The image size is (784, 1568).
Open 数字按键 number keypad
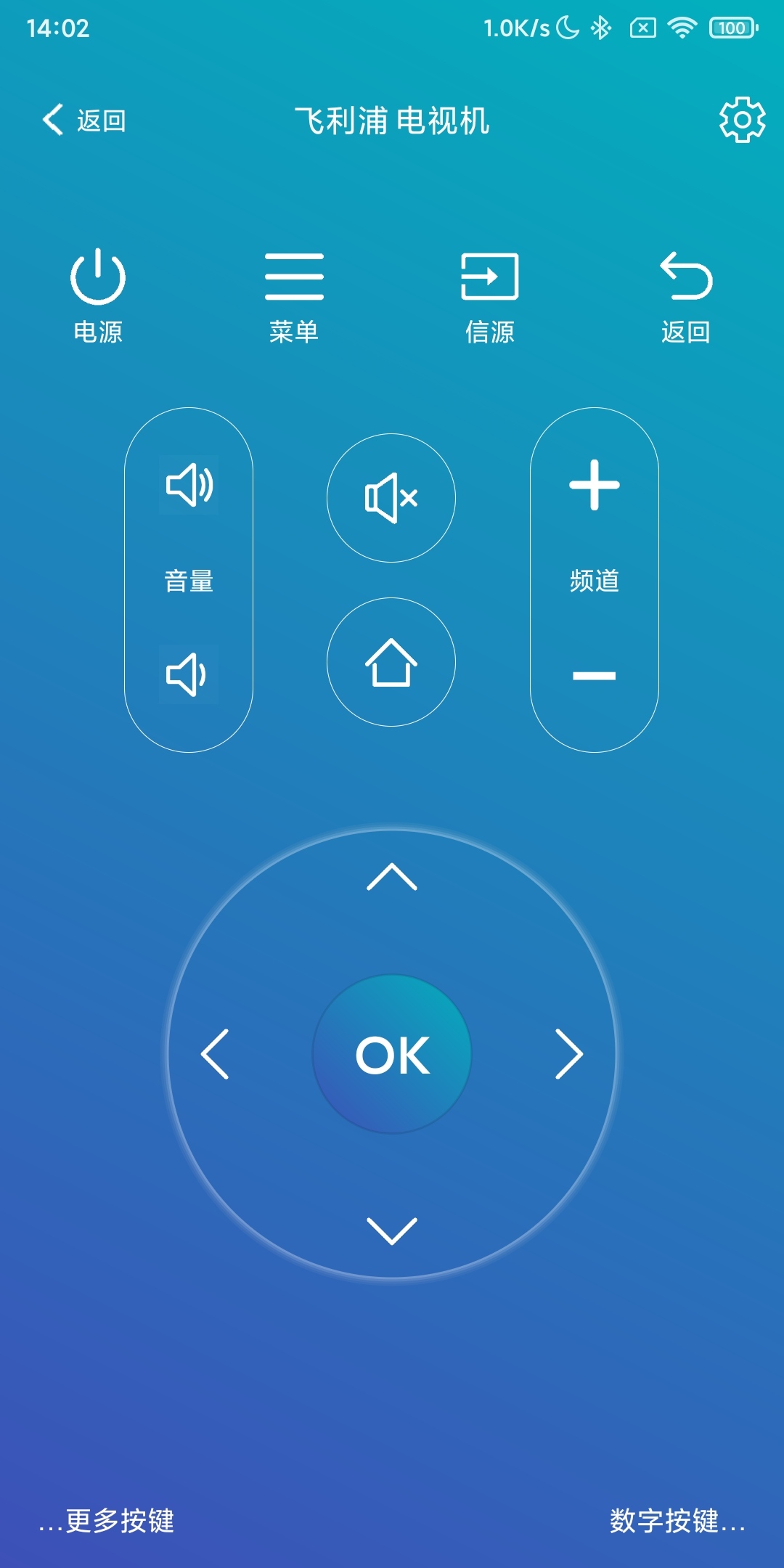tap(677, 1521)
